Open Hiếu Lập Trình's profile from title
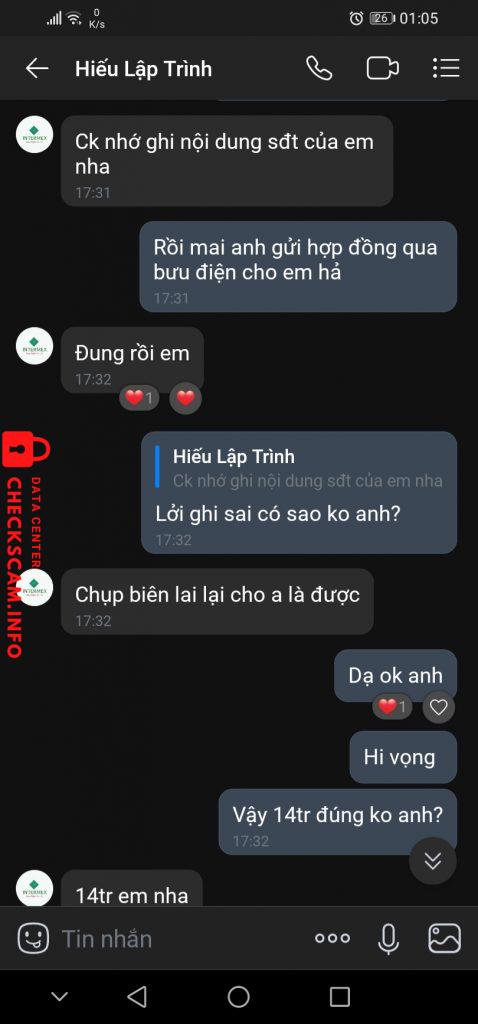This screenshot has height=1024, width=478. 144,69
